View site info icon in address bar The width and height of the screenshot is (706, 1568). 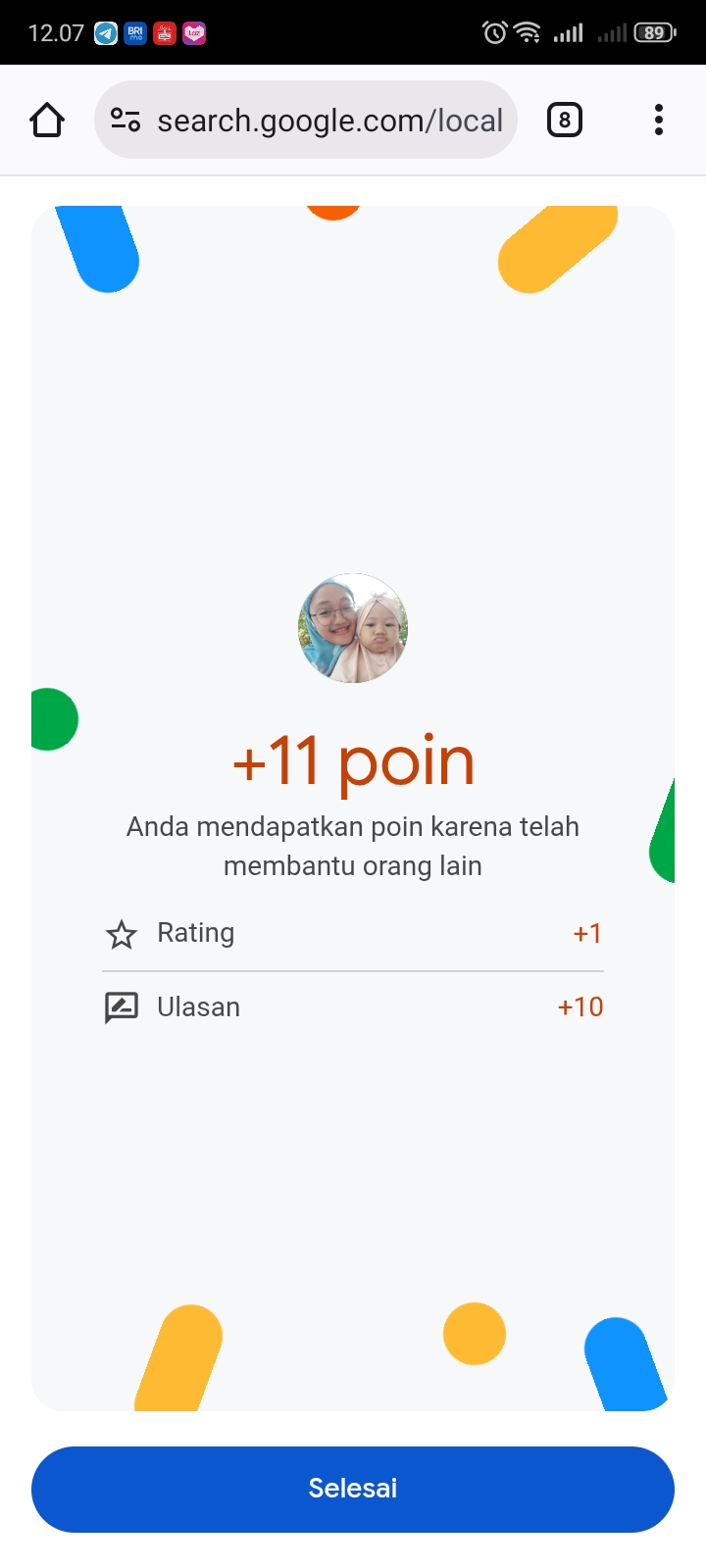click(x=126, y=121)
